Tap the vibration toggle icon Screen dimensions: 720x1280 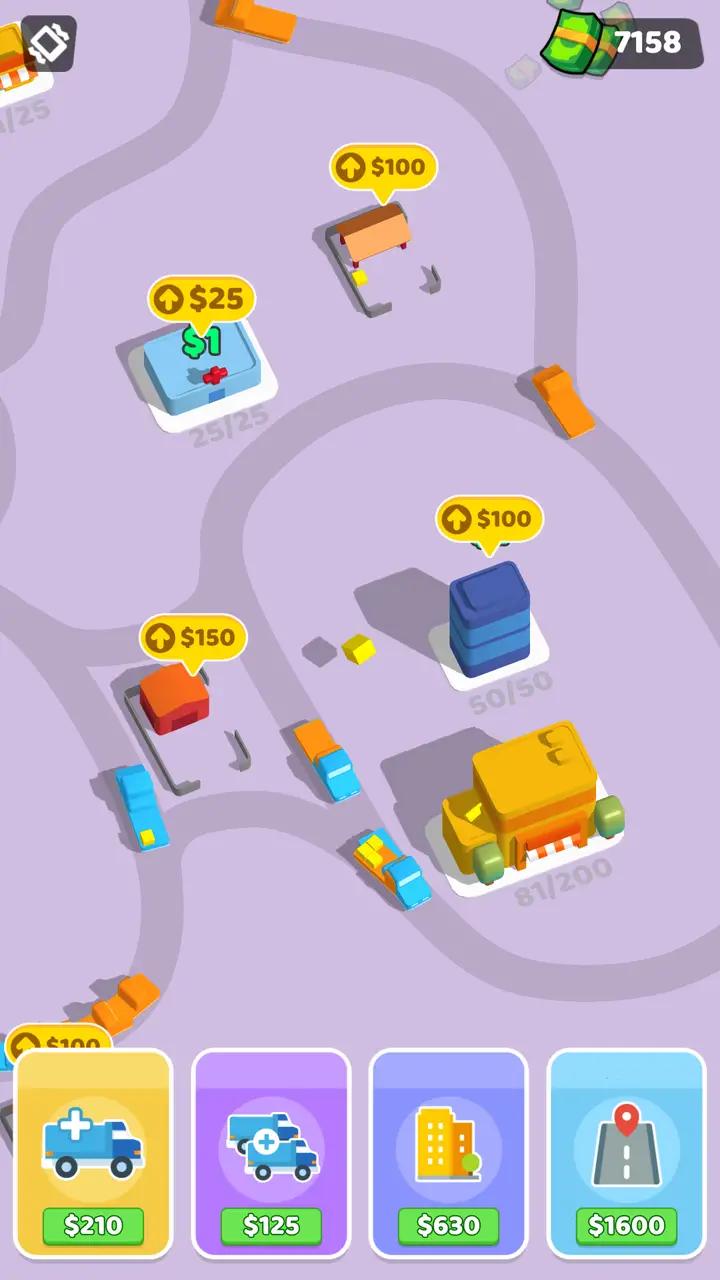tap(47, 43)
